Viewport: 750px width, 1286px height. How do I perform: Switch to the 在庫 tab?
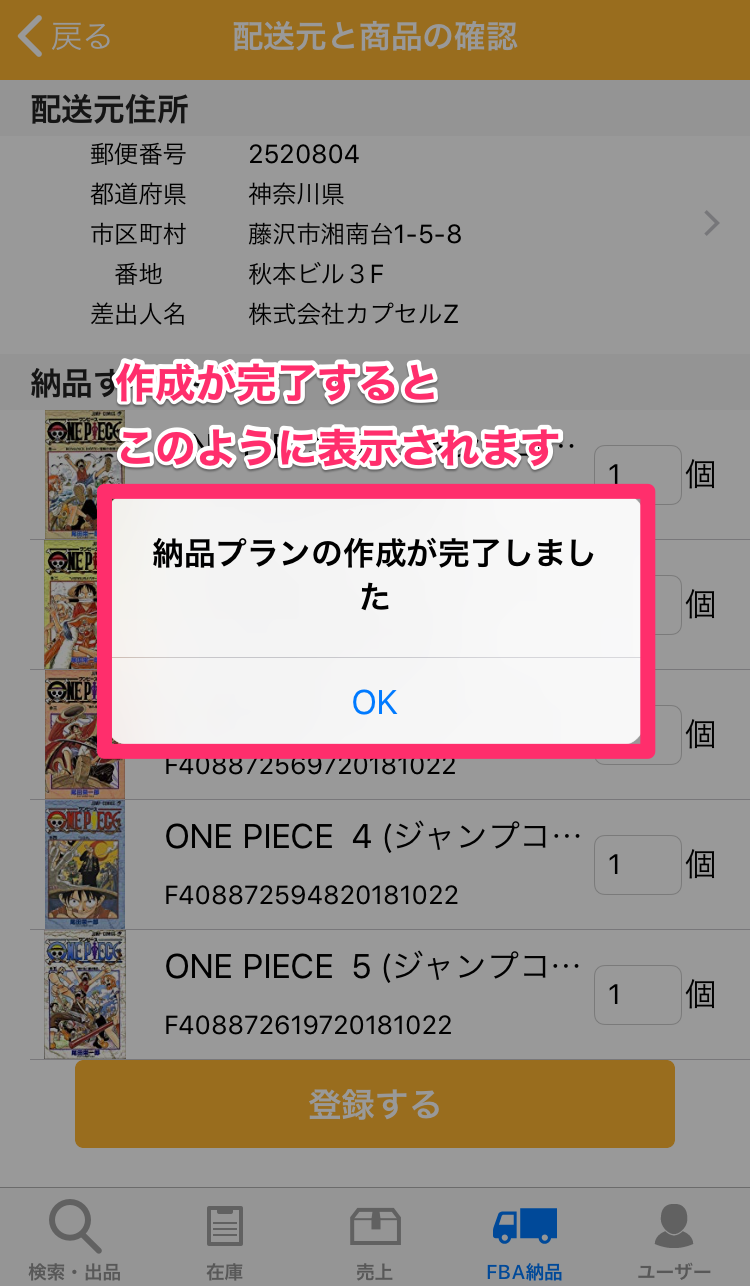(225, 1240)
